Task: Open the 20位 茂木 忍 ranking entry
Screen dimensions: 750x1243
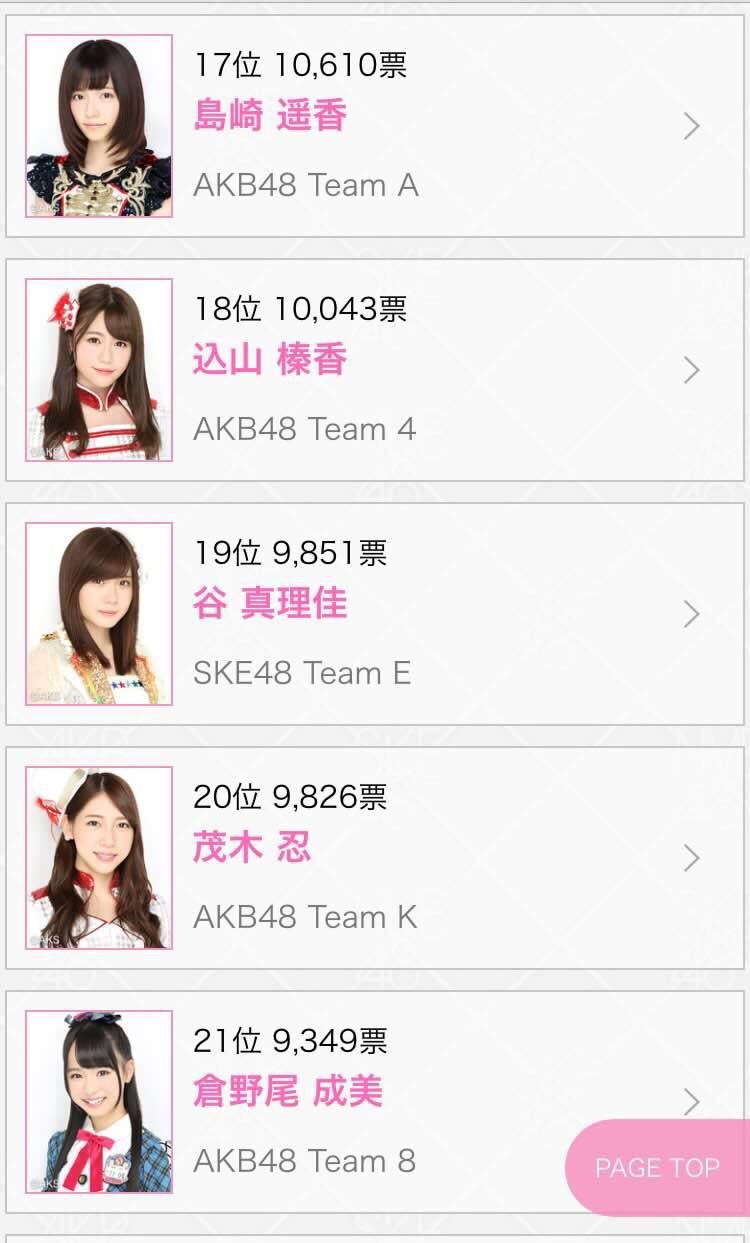Action: click(375, 857)
